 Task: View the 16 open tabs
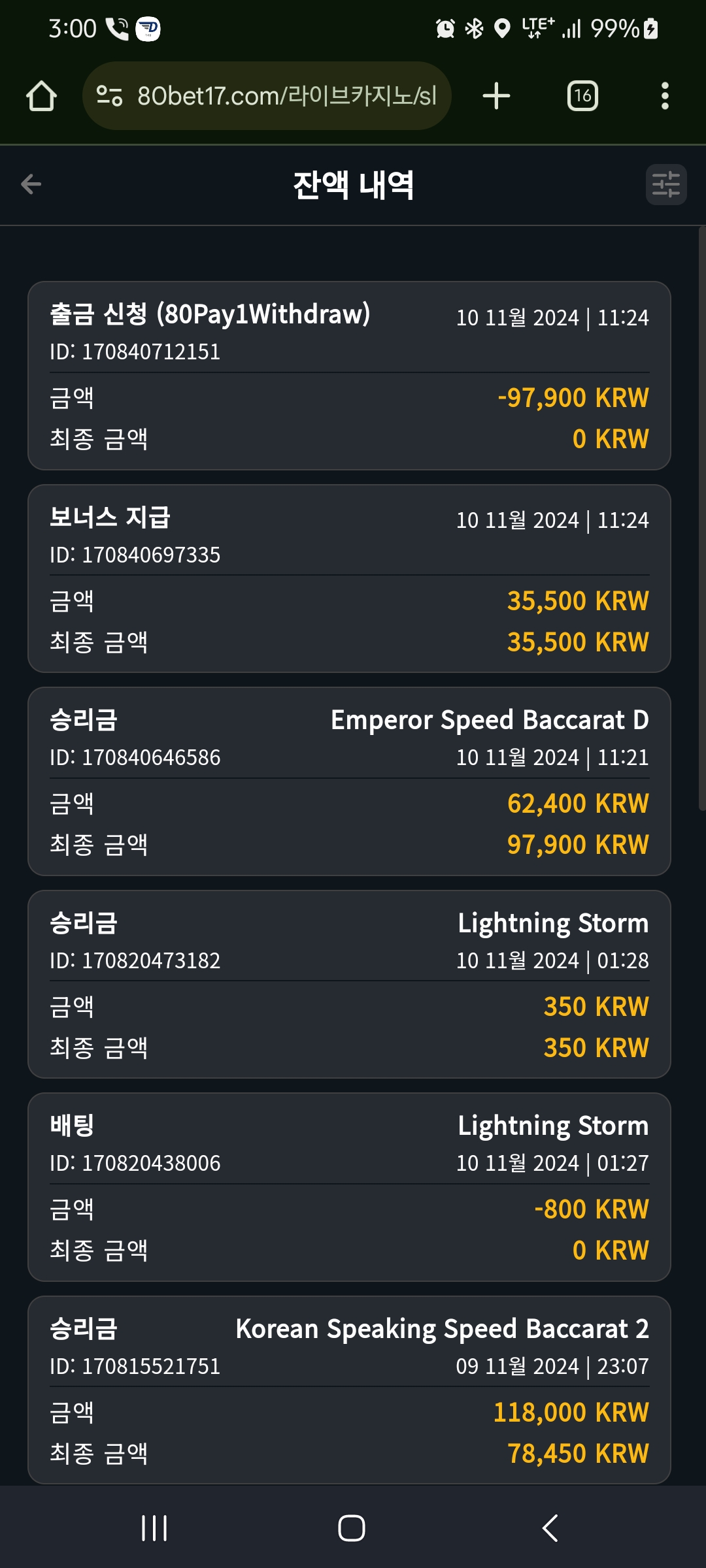pos(582,96)
